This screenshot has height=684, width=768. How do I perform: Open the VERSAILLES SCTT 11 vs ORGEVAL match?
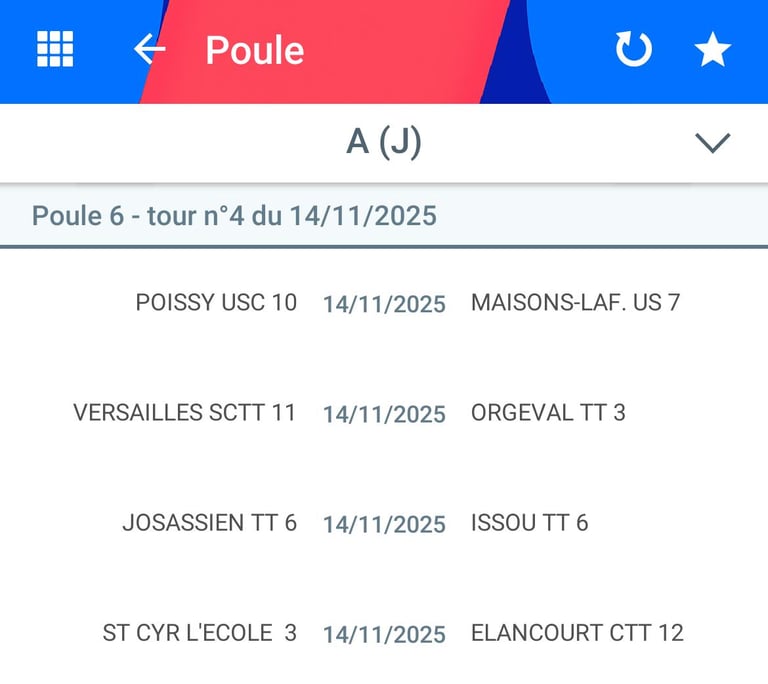coord(384,413)
